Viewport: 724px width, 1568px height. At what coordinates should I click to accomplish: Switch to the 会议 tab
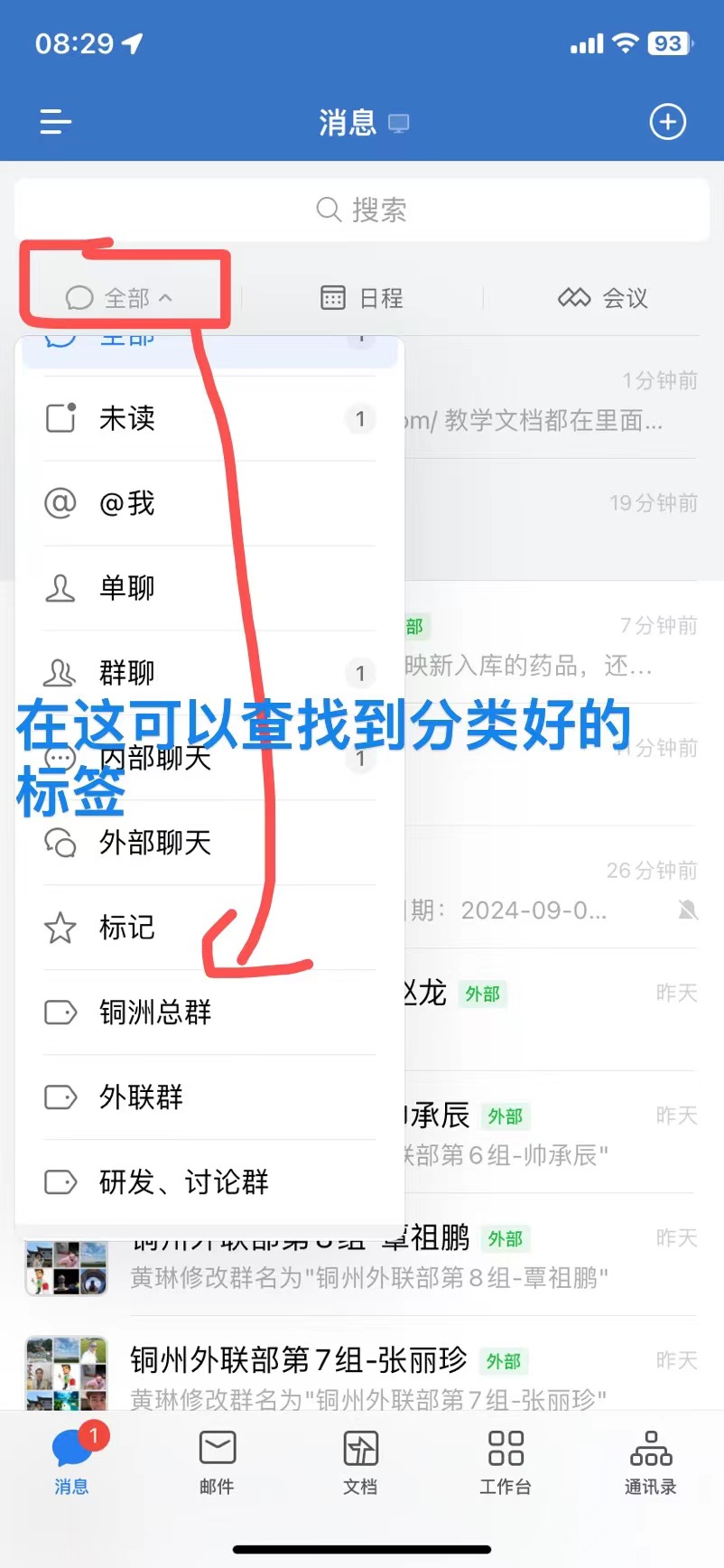click(602, 298)
